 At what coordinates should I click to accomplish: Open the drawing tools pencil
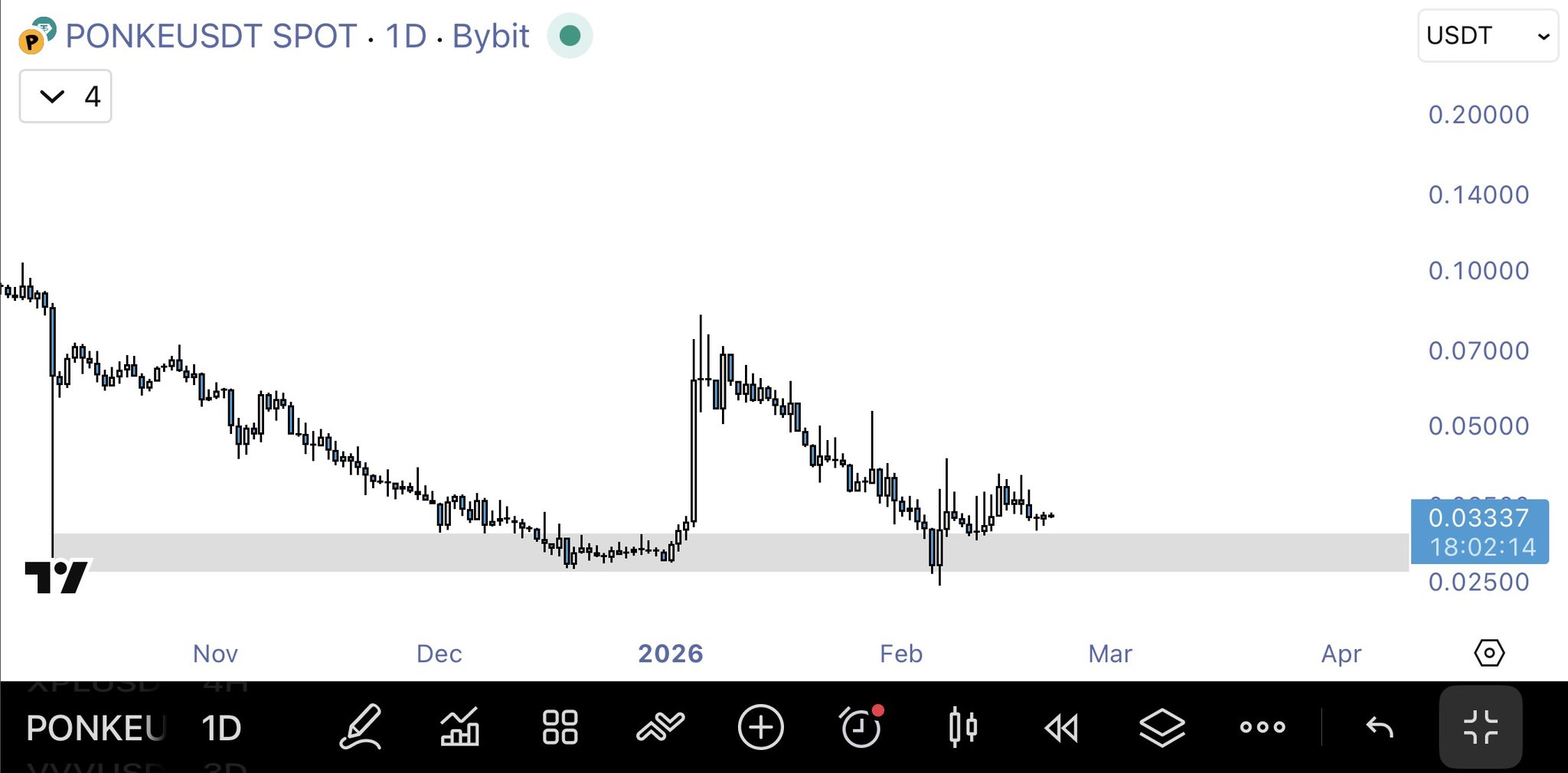pos(361,726)
